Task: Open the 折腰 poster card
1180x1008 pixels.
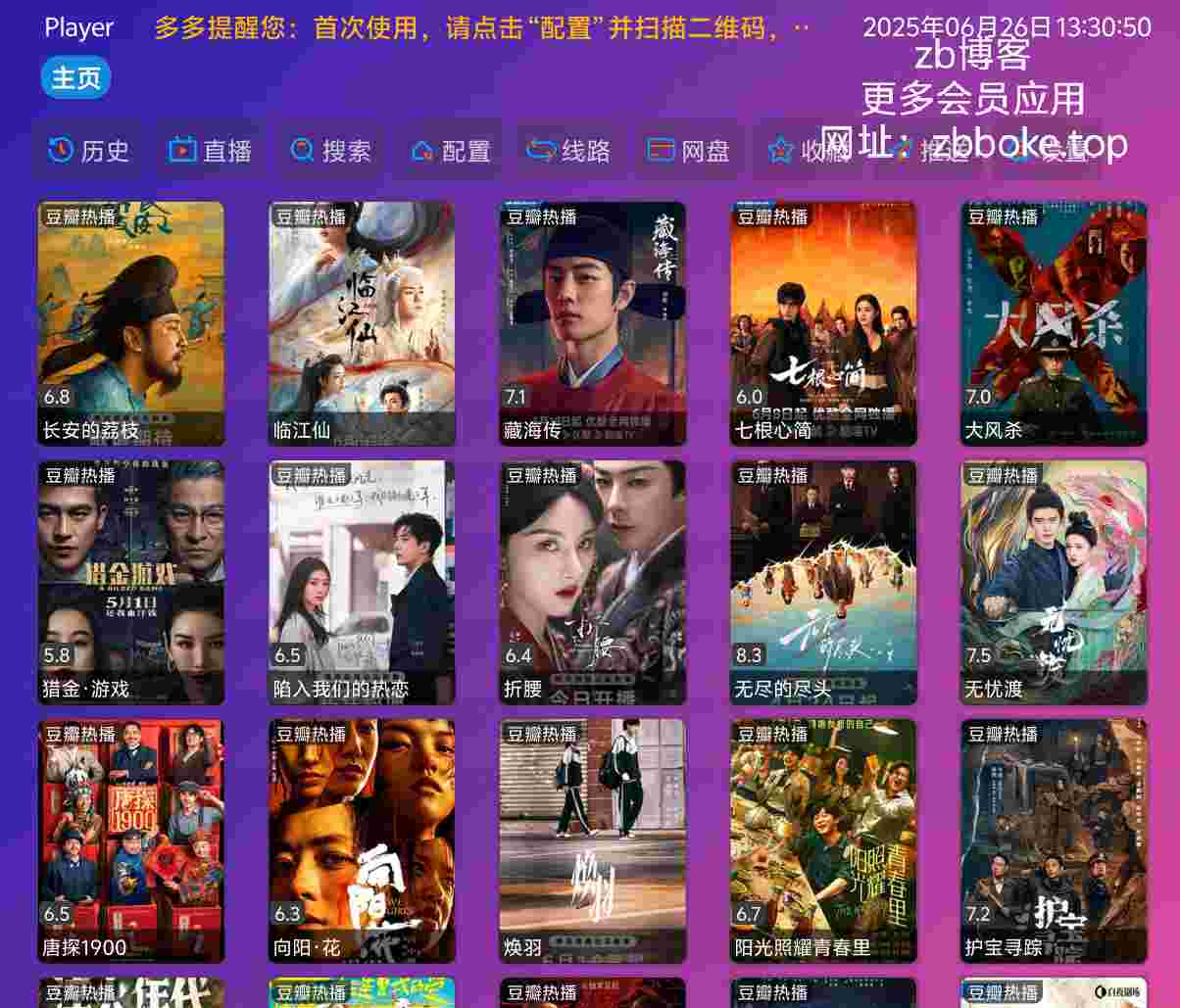Action: [592, 582]
